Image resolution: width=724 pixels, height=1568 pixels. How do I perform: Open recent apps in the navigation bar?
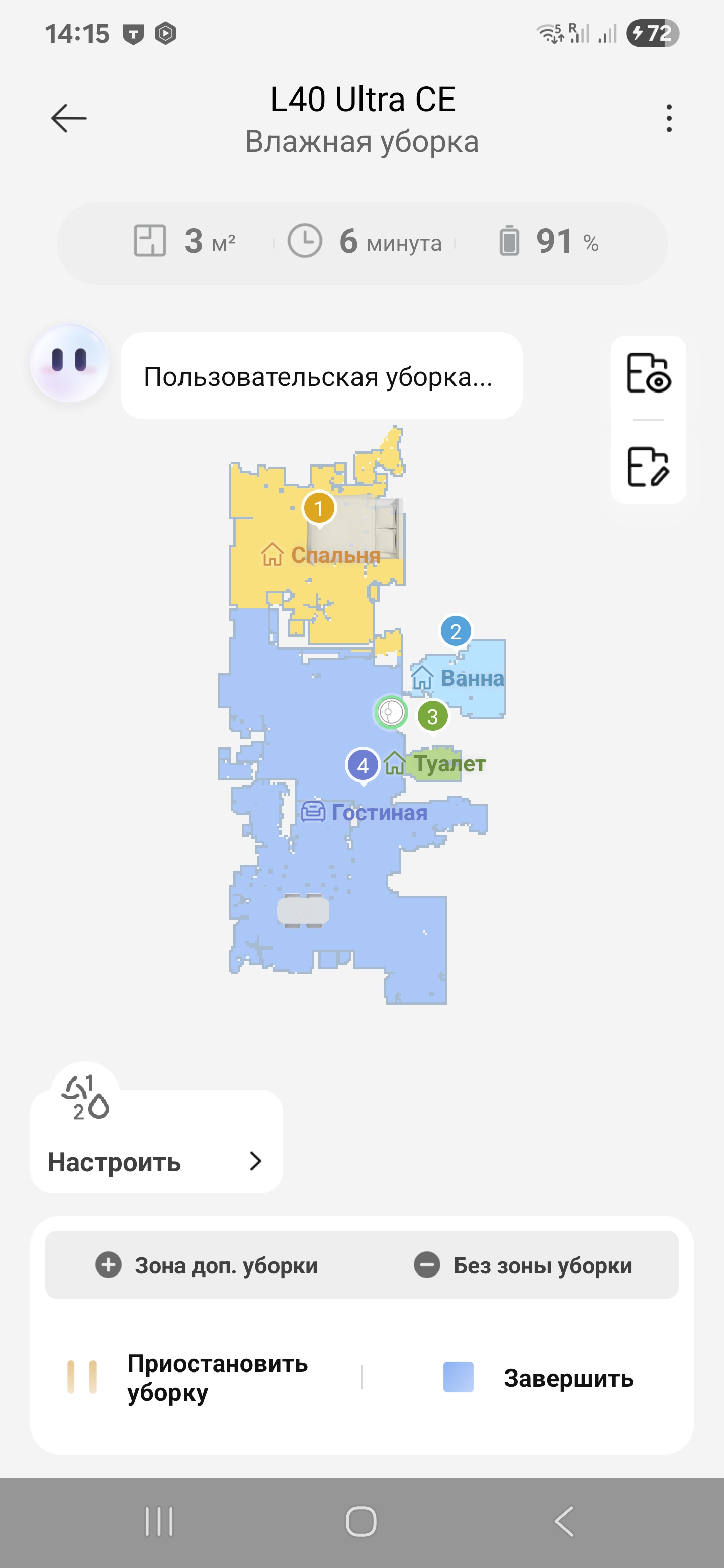(x=159, y=1522)
